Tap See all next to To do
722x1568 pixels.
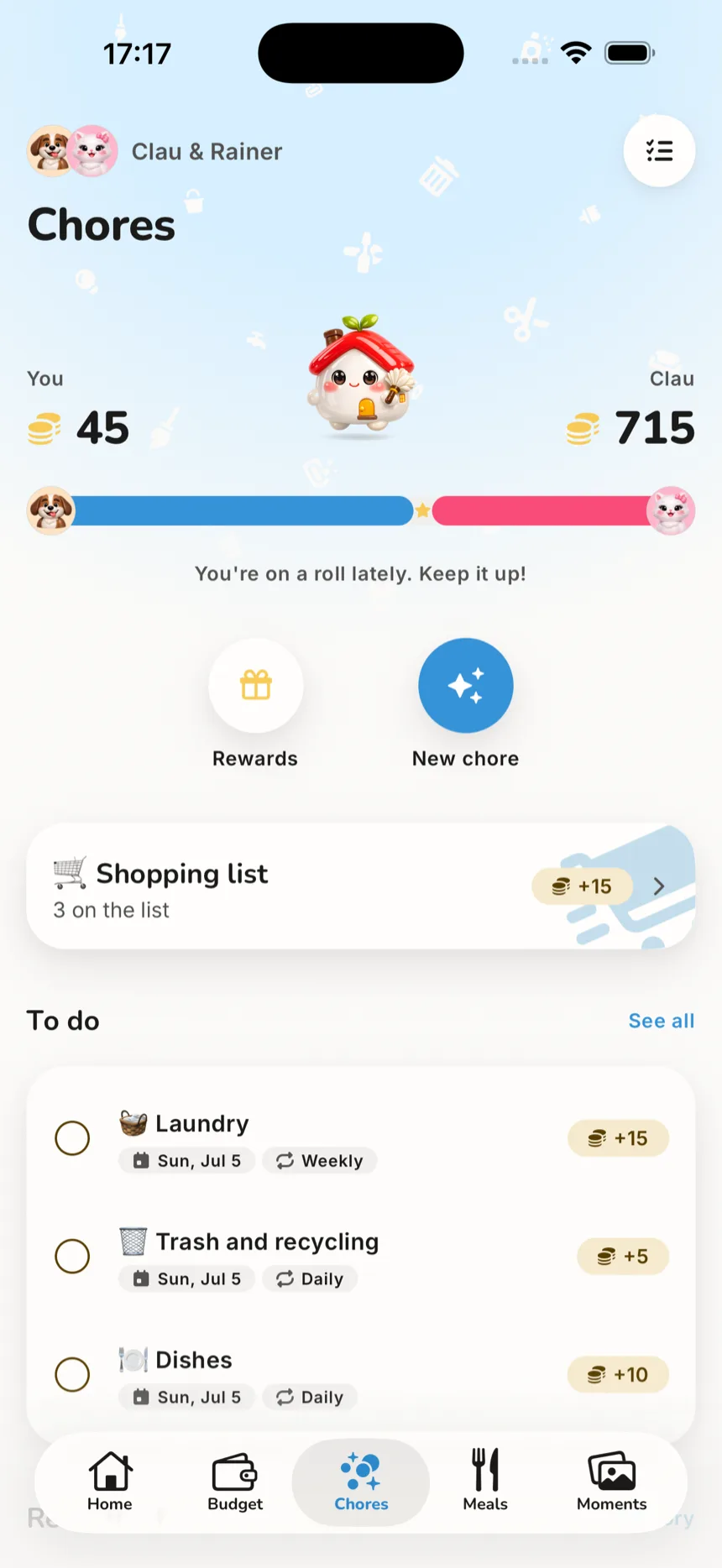tap(662, 1021)
